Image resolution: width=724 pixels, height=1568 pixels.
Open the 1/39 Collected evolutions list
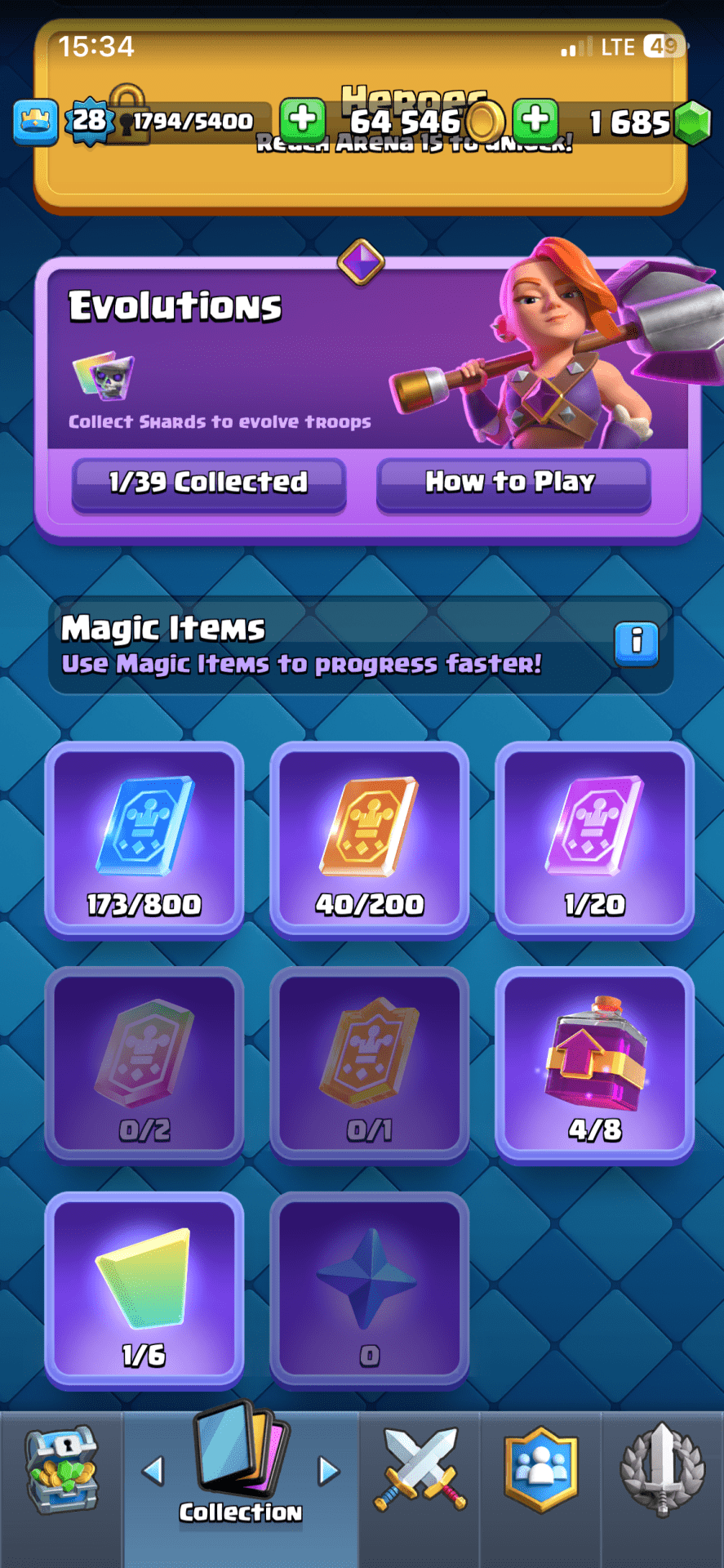coord(209,483)
